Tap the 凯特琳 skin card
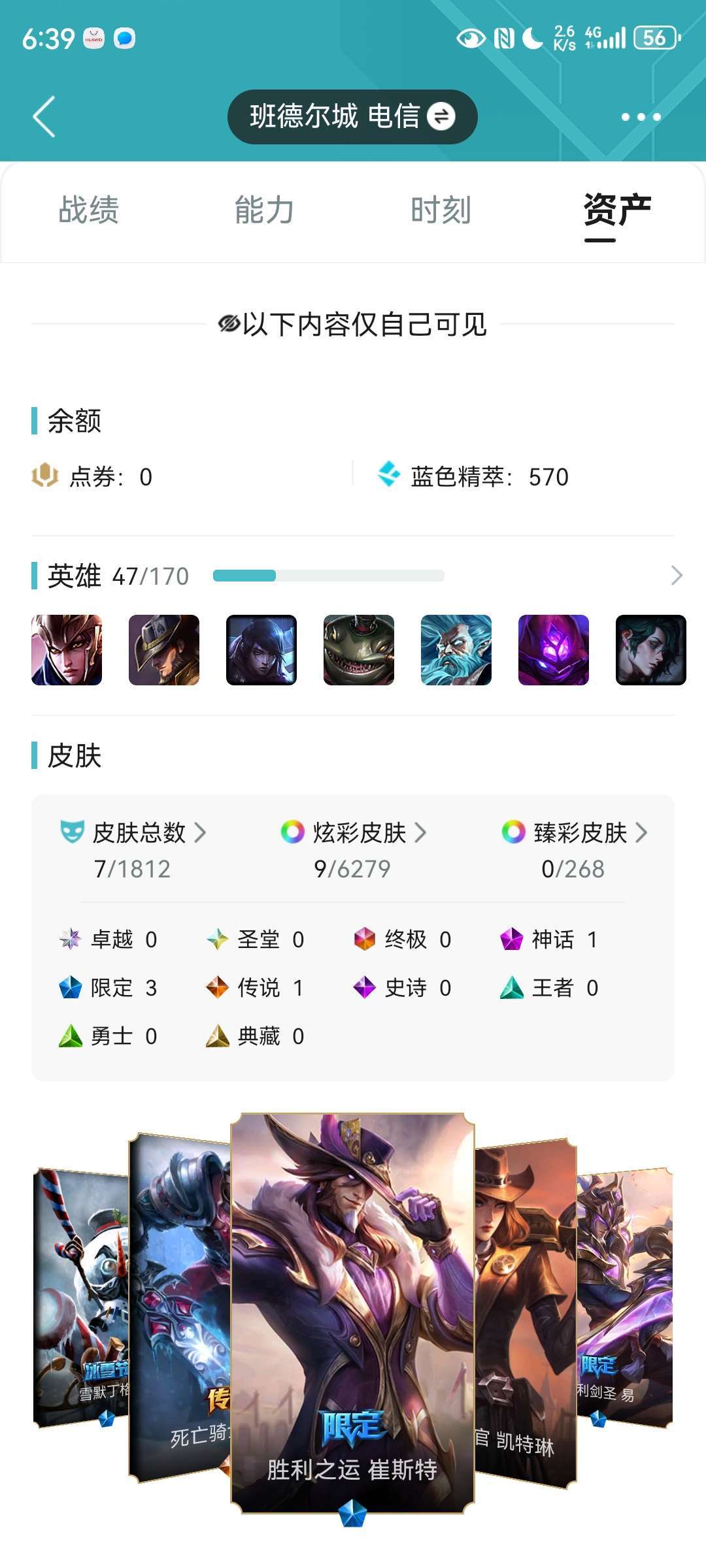Image resolution: width=706 pixels, height=1568 pixels. [x=526, y=1313]
